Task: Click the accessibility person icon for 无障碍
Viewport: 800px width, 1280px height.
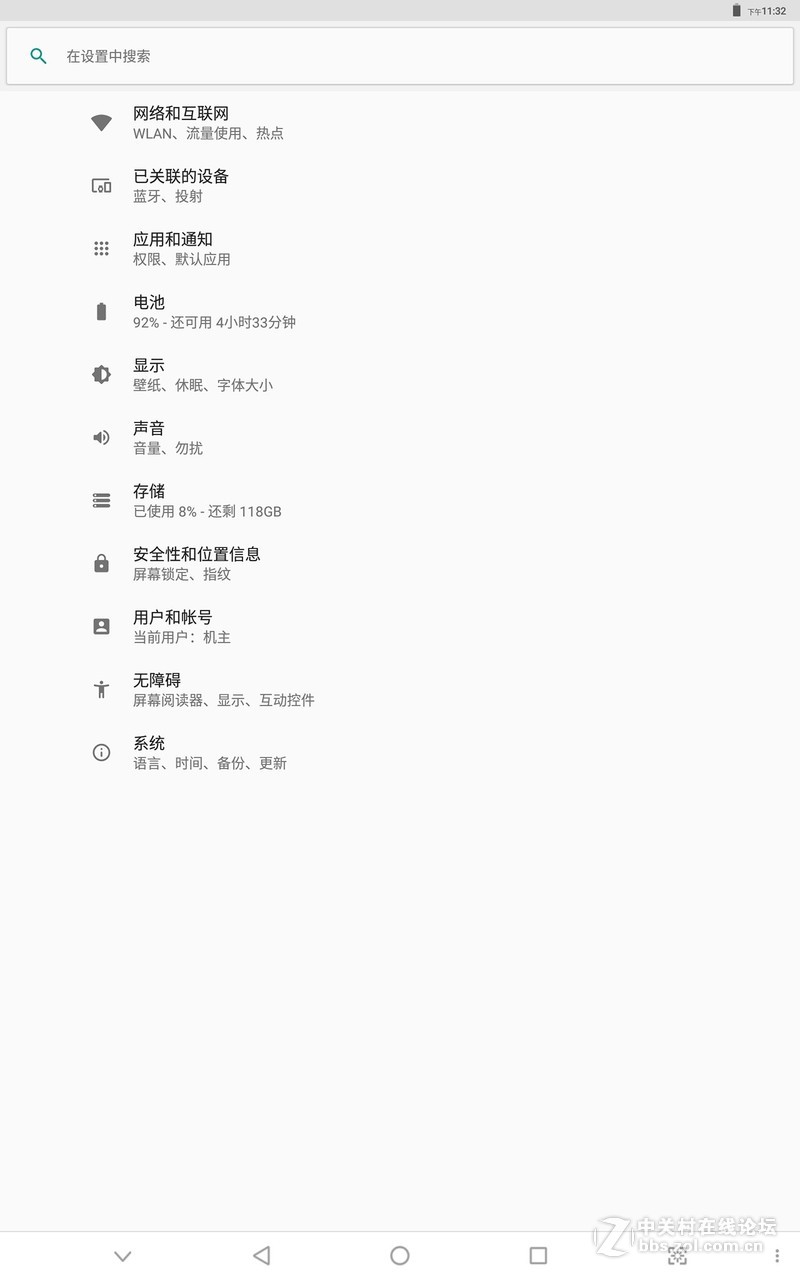Action: pyautogui.click(x=101, y=689)
